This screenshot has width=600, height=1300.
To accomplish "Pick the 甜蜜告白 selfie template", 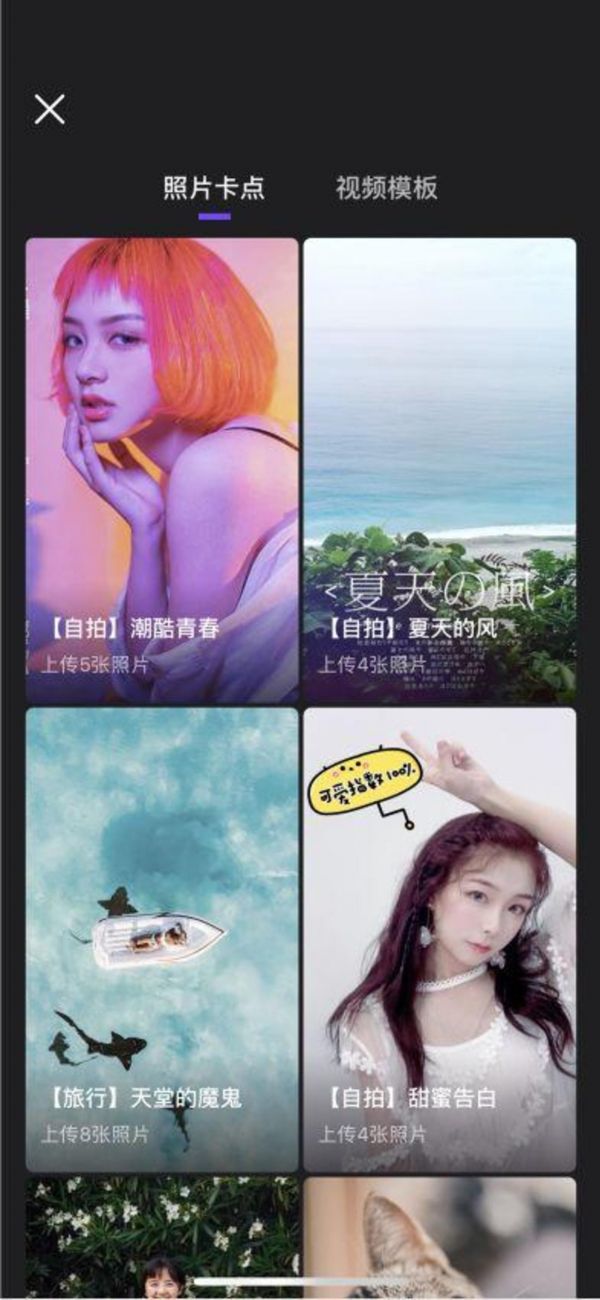I will point(439,938).
